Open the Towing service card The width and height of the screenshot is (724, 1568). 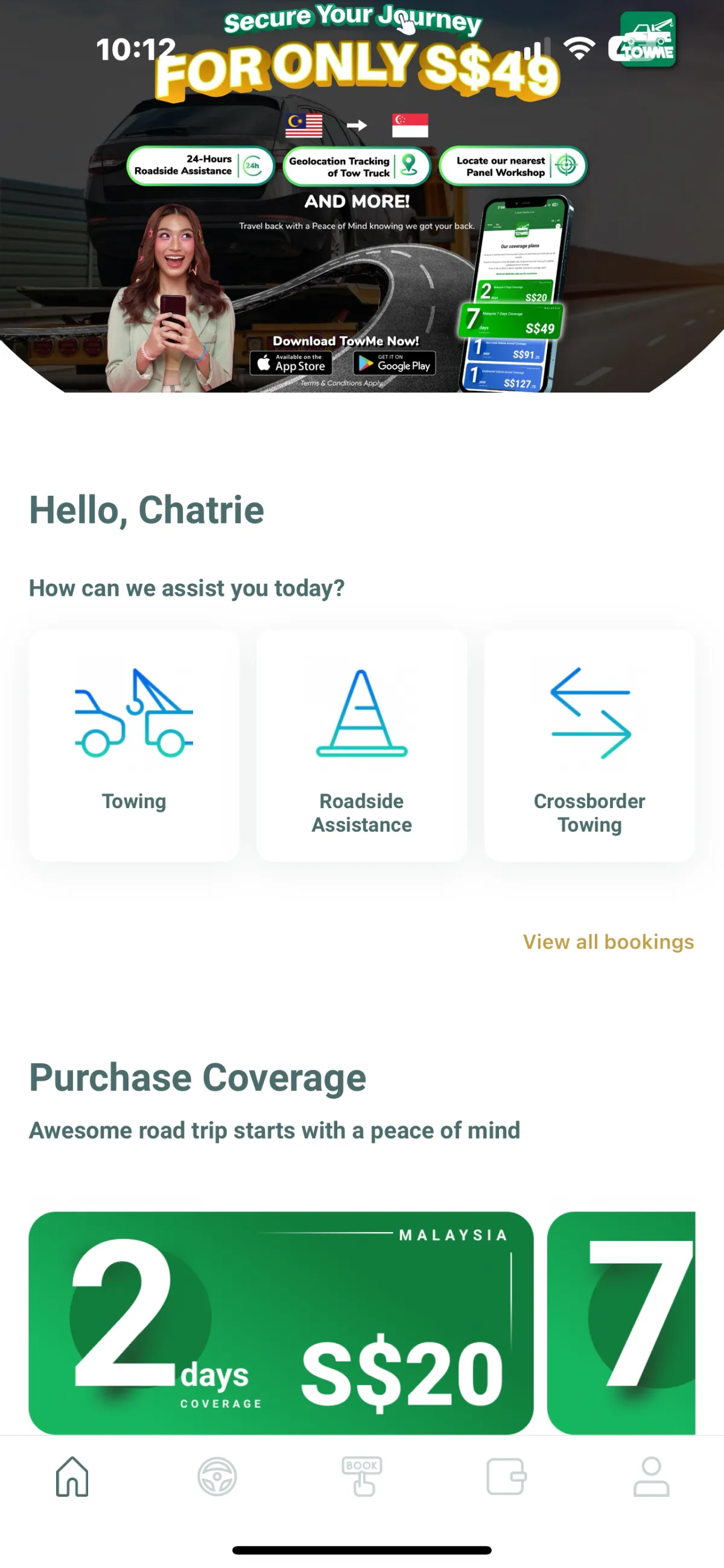click(x=134, y=744)
